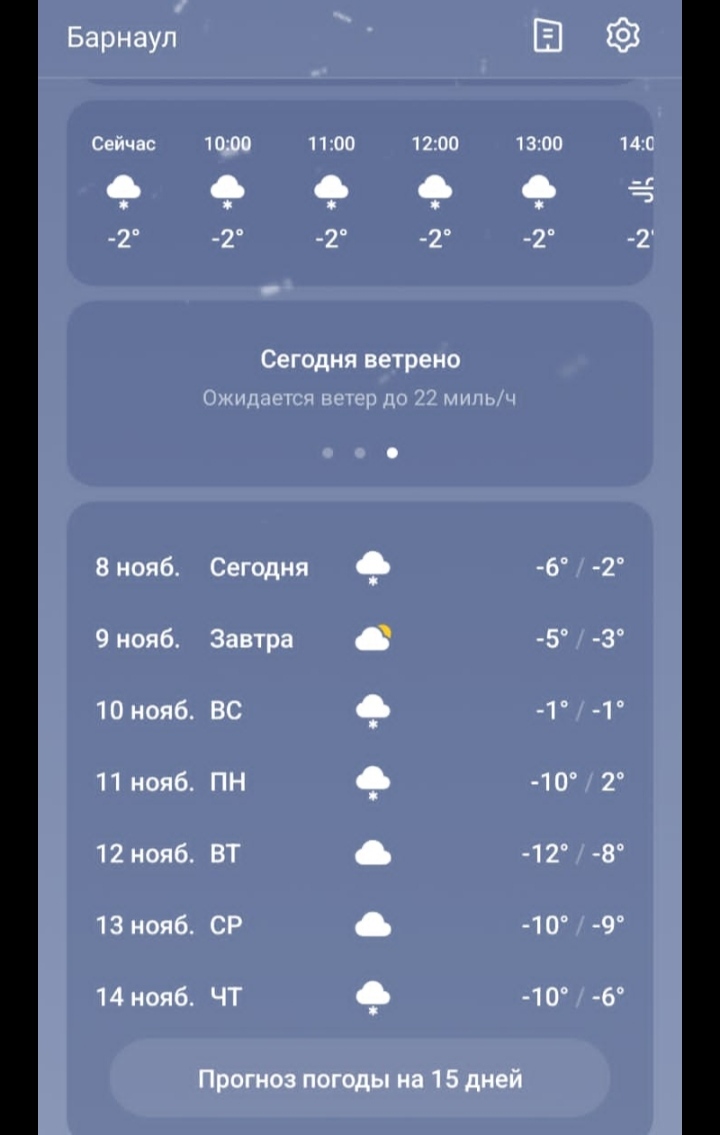Viewport: 720px width, 1135px height.
Task: Open the 15-day weather forecast
Action: 360,1079
